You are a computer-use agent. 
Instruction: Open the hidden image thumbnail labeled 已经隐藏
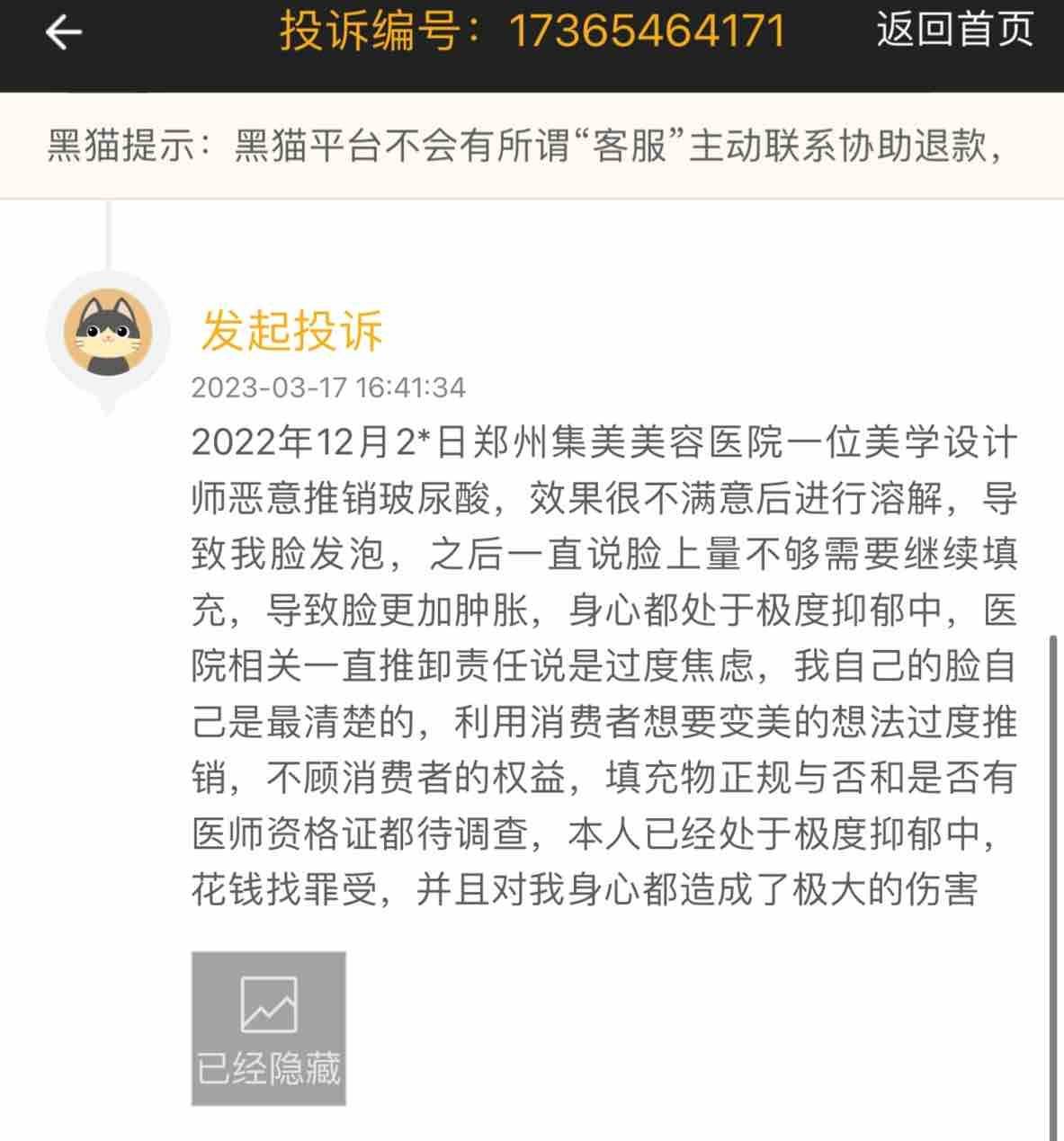click(x=268, y=1029)
